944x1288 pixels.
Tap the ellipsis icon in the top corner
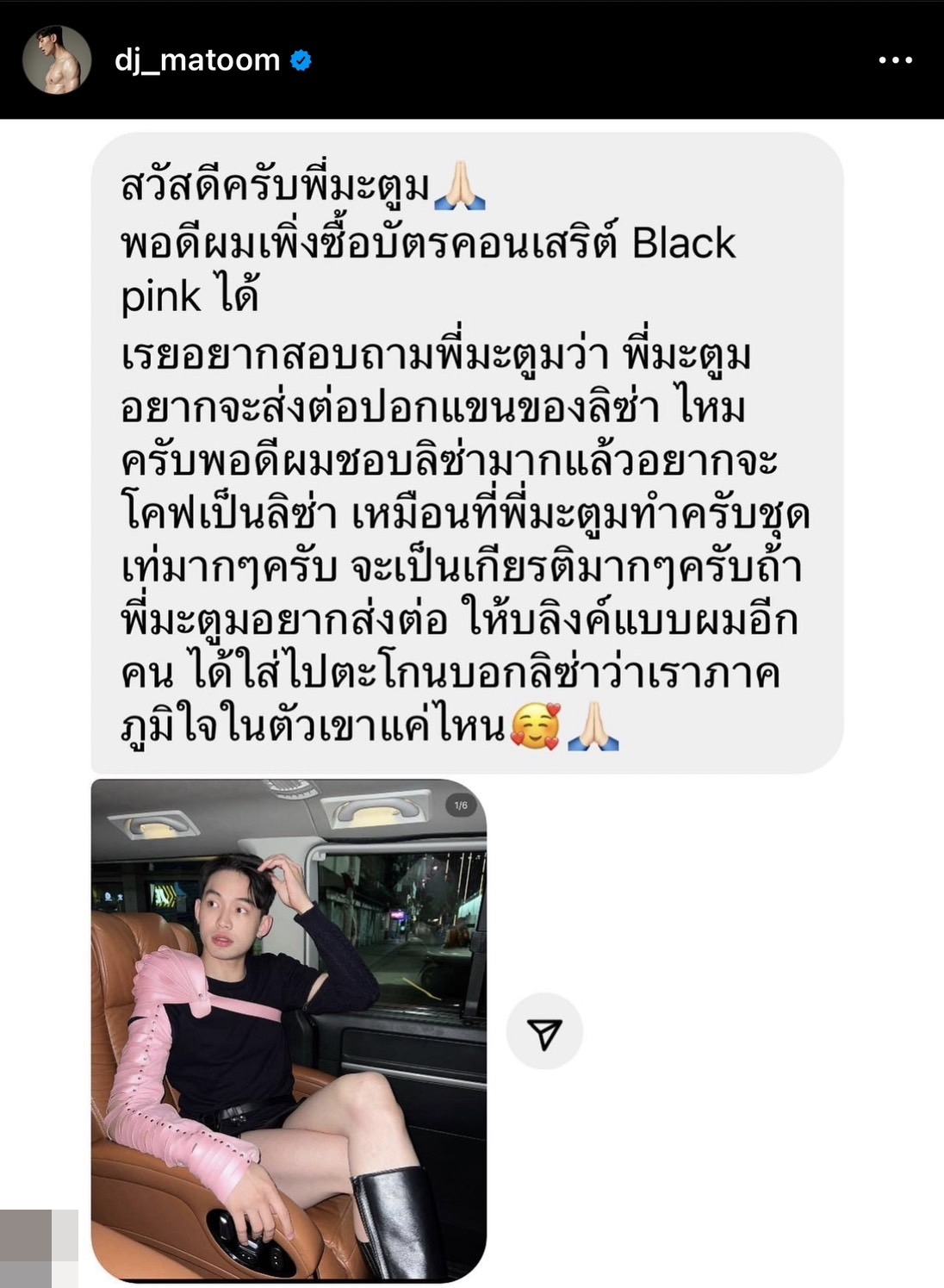897,59
